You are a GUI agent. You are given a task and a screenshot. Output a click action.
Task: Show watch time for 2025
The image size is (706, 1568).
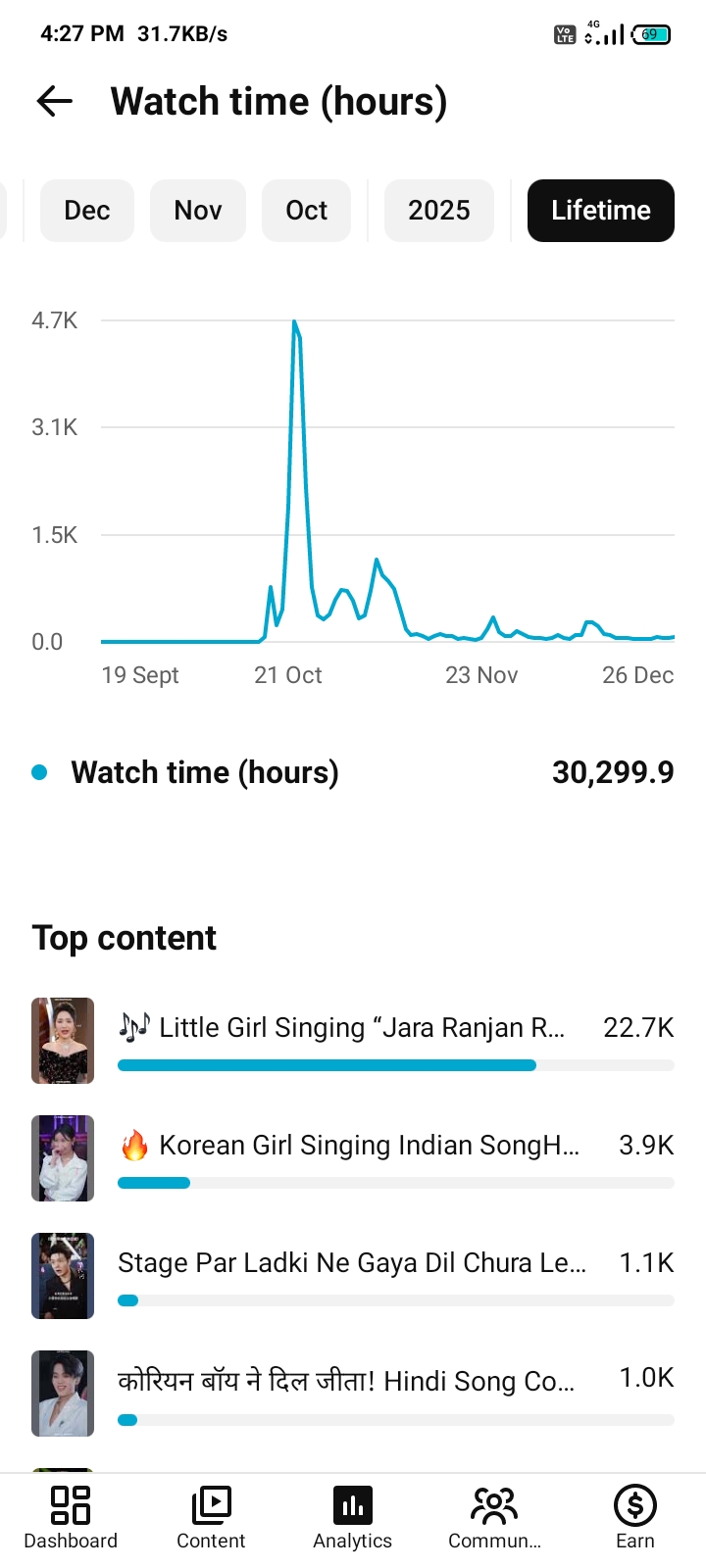click(x=439, y=211)
